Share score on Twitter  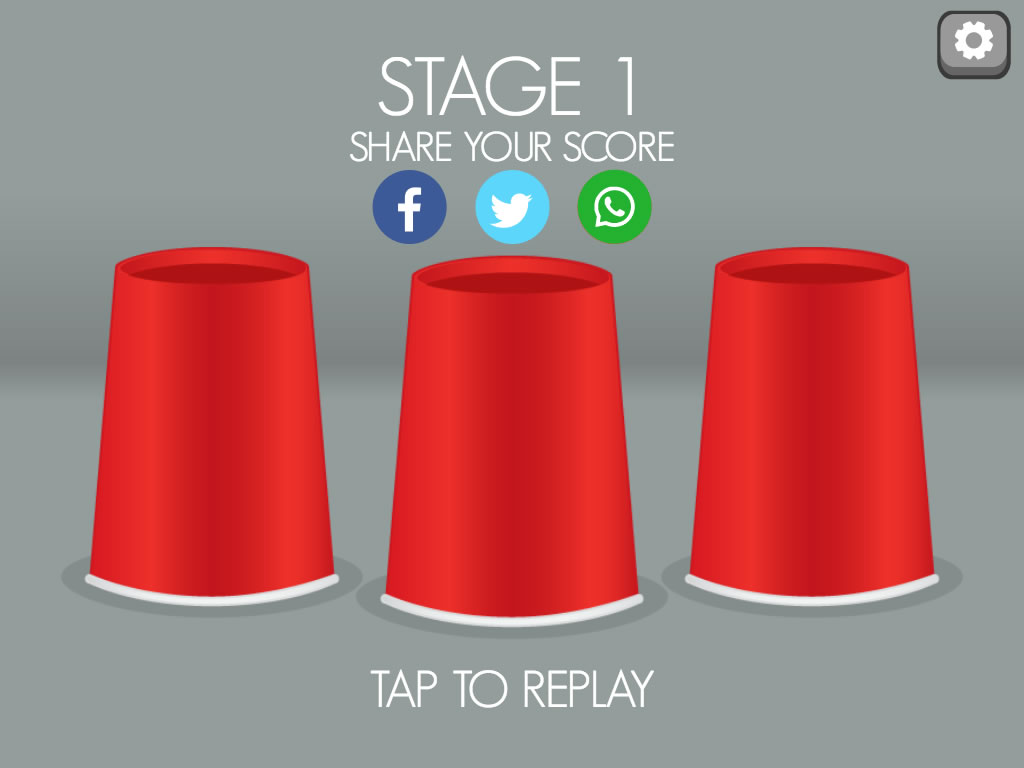tap(512, 208)
